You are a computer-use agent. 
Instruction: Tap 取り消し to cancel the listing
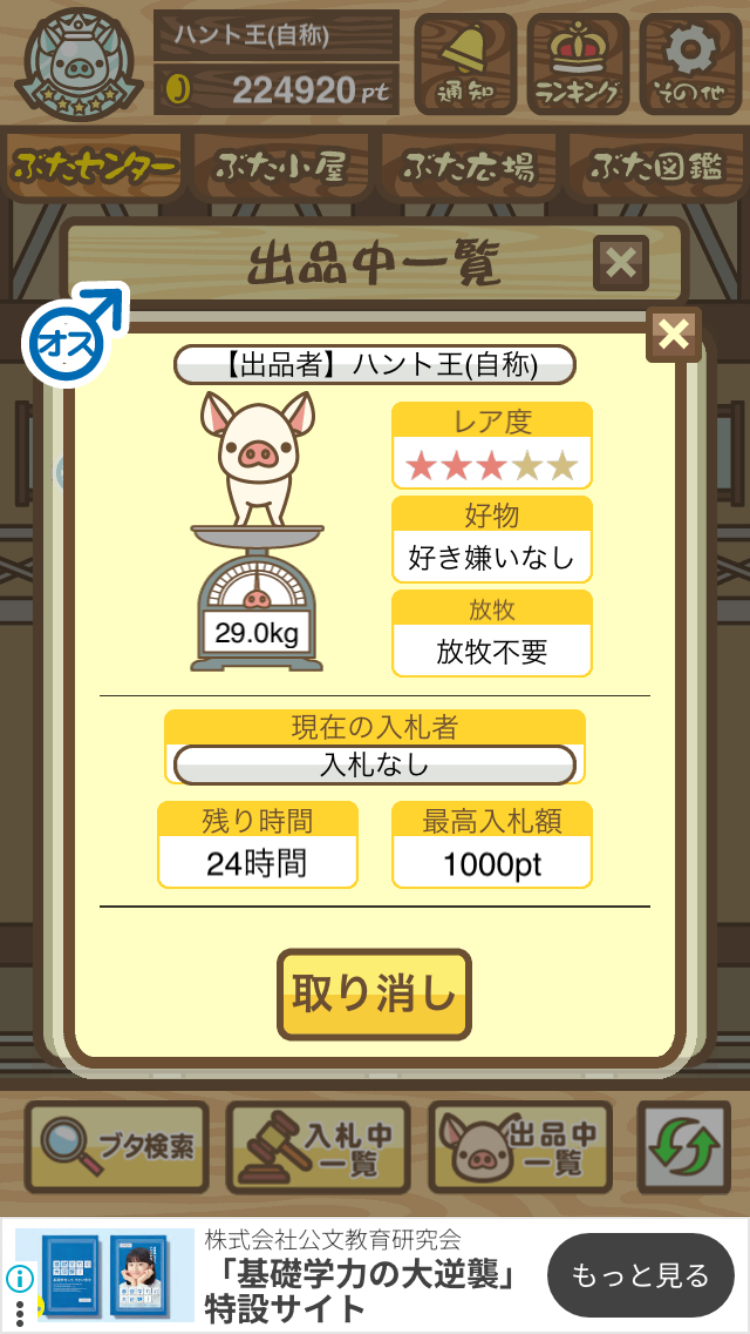(374, 994)
